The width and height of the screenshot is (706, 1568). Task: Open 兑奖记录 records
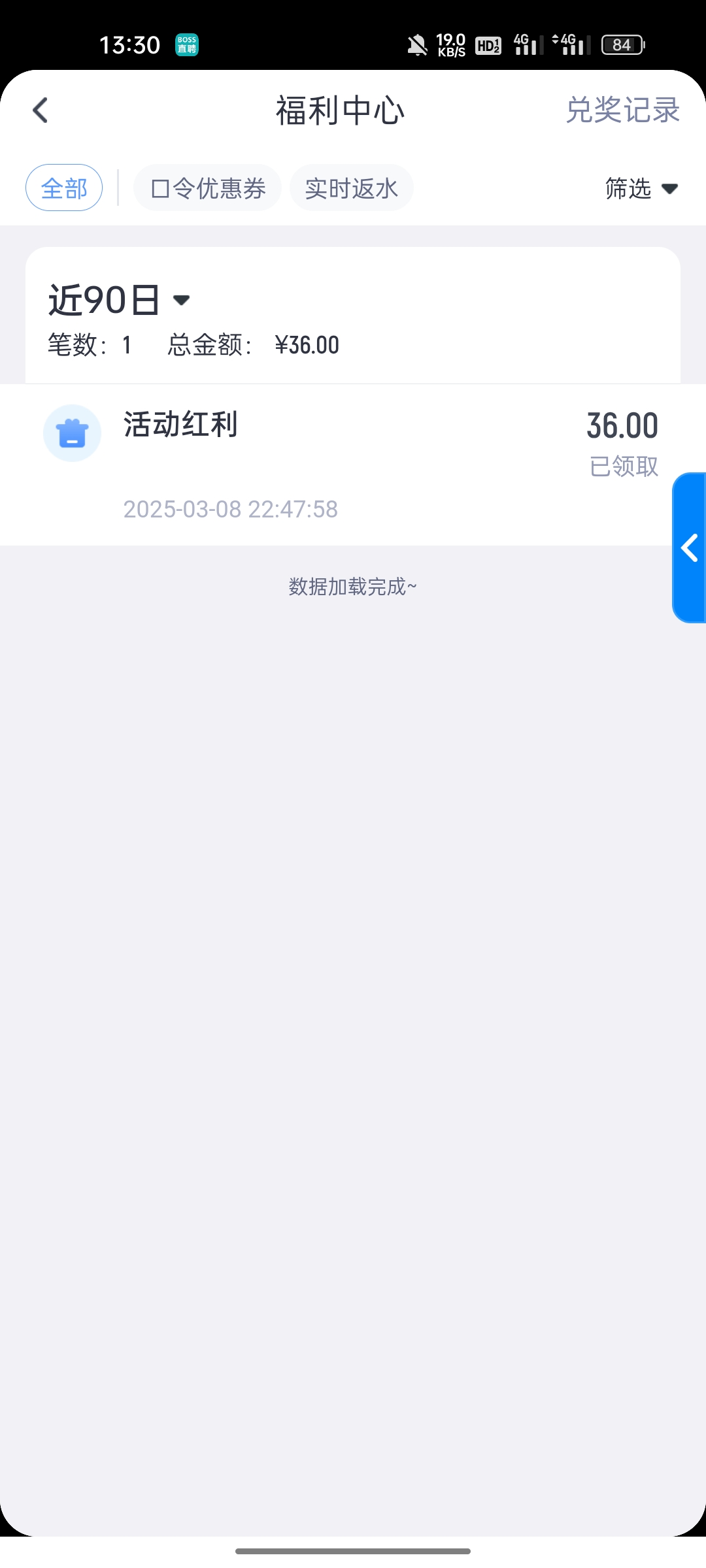click(622, 110)
